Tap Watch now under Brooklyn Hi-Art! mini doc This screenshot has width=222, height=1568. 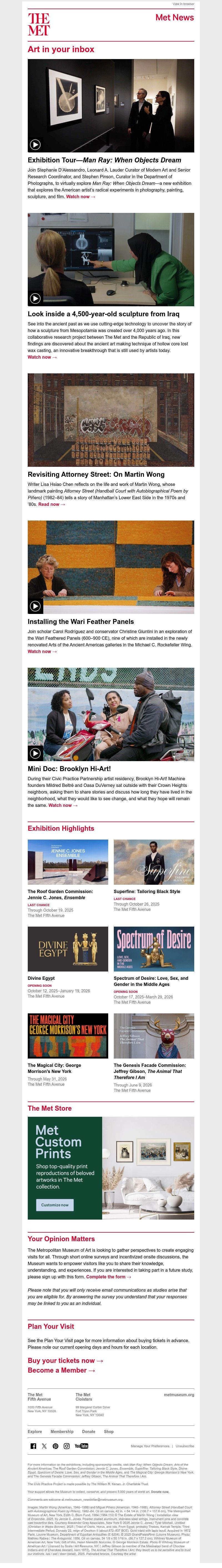(63, 805)
